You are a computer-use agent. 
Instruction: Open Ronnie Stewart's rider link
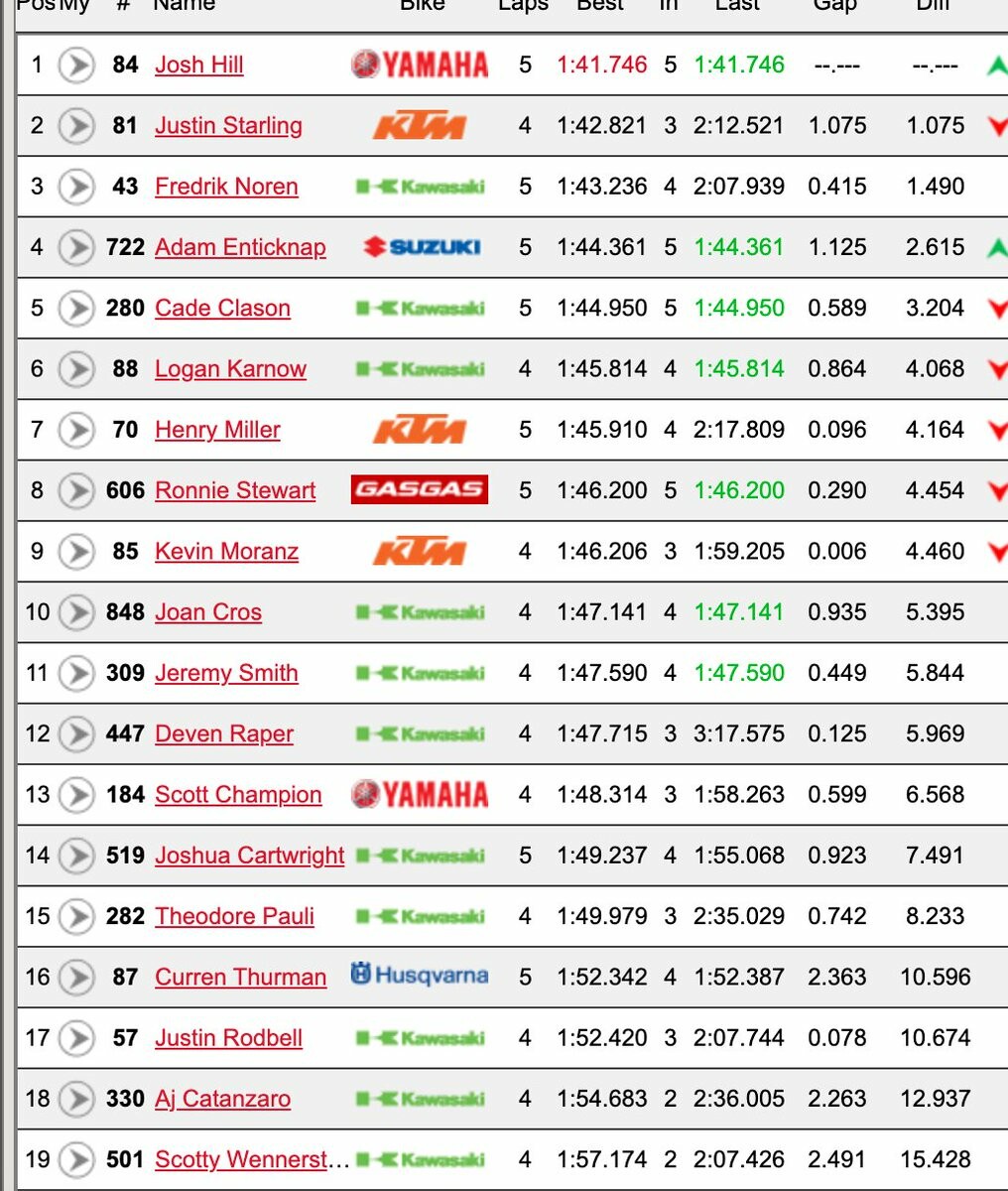(x=235, y=490)
